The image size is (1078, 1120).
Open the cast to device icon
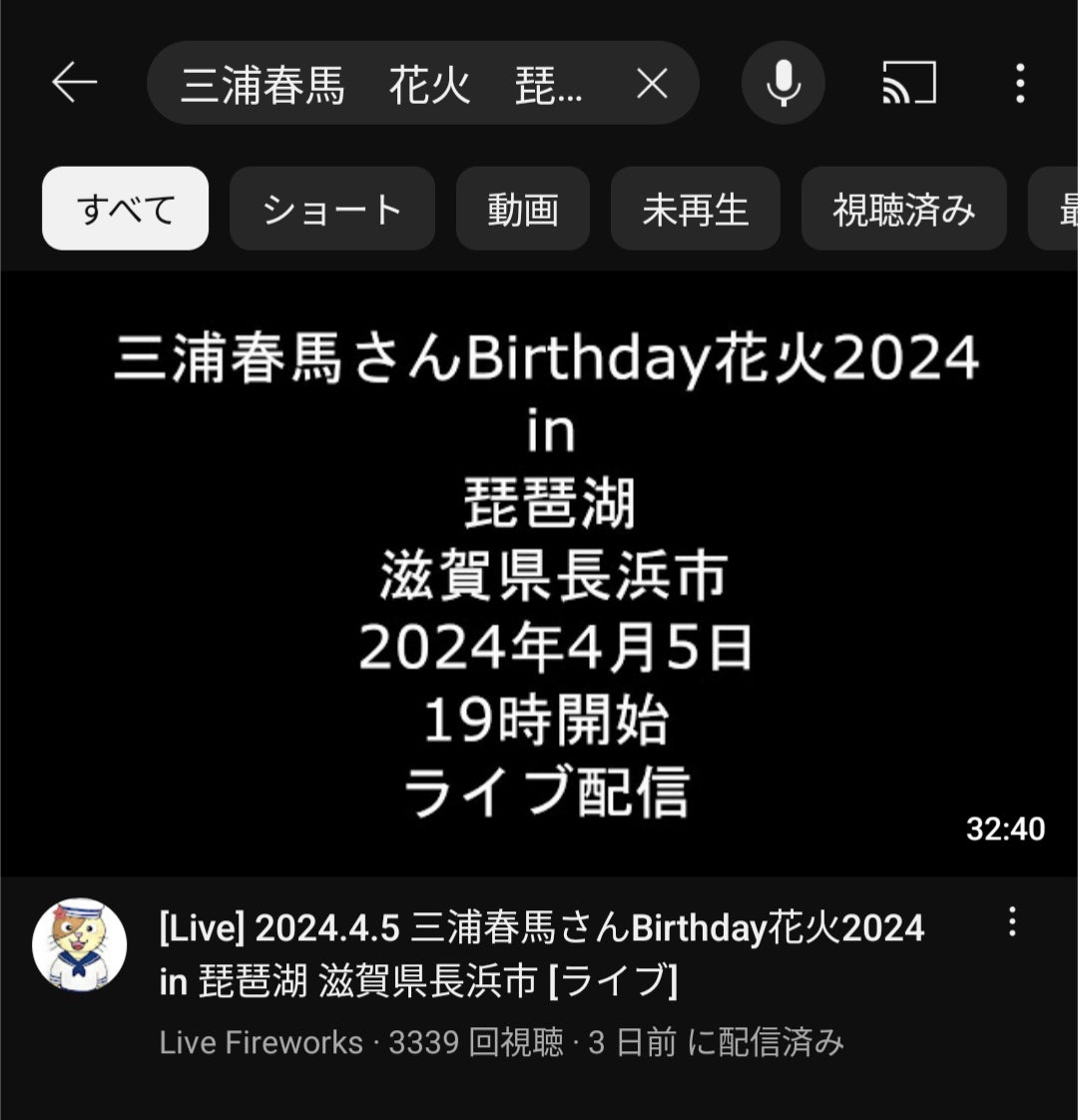tap(908, 83)
